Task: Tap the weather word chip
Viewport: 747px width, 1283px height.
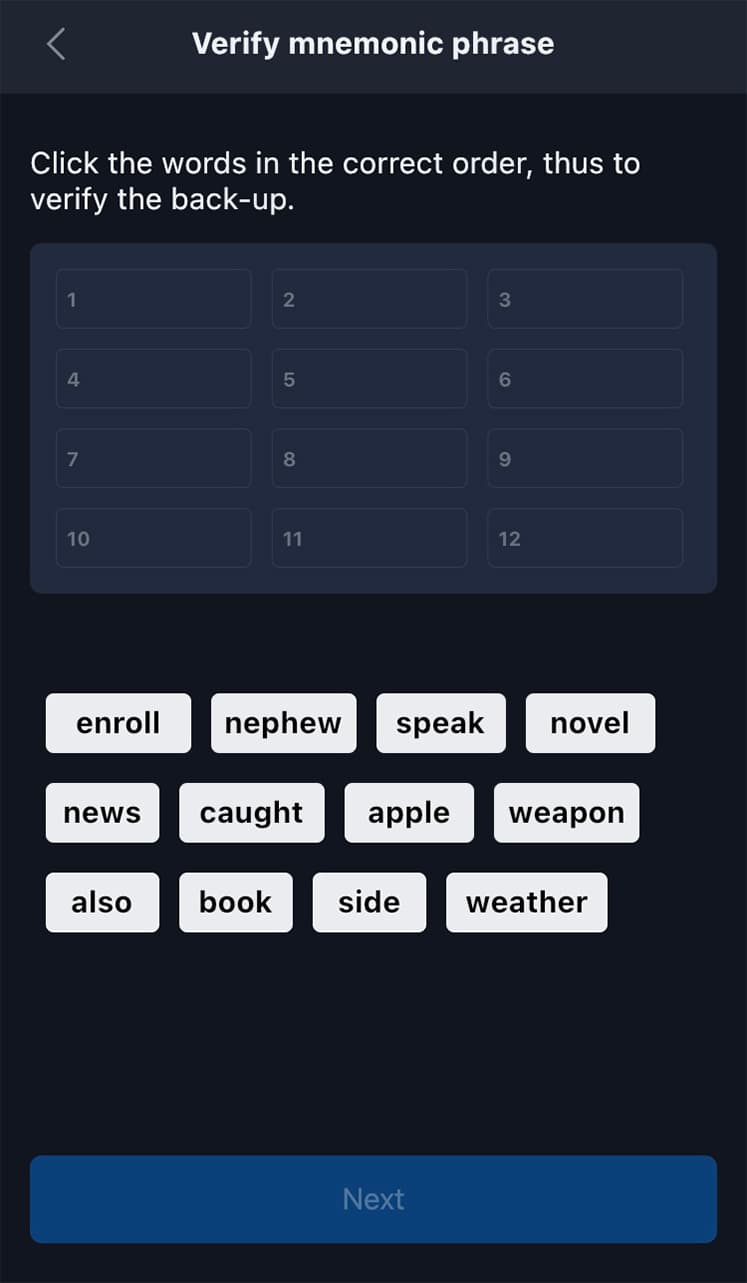Action: (x=526, y=902)
